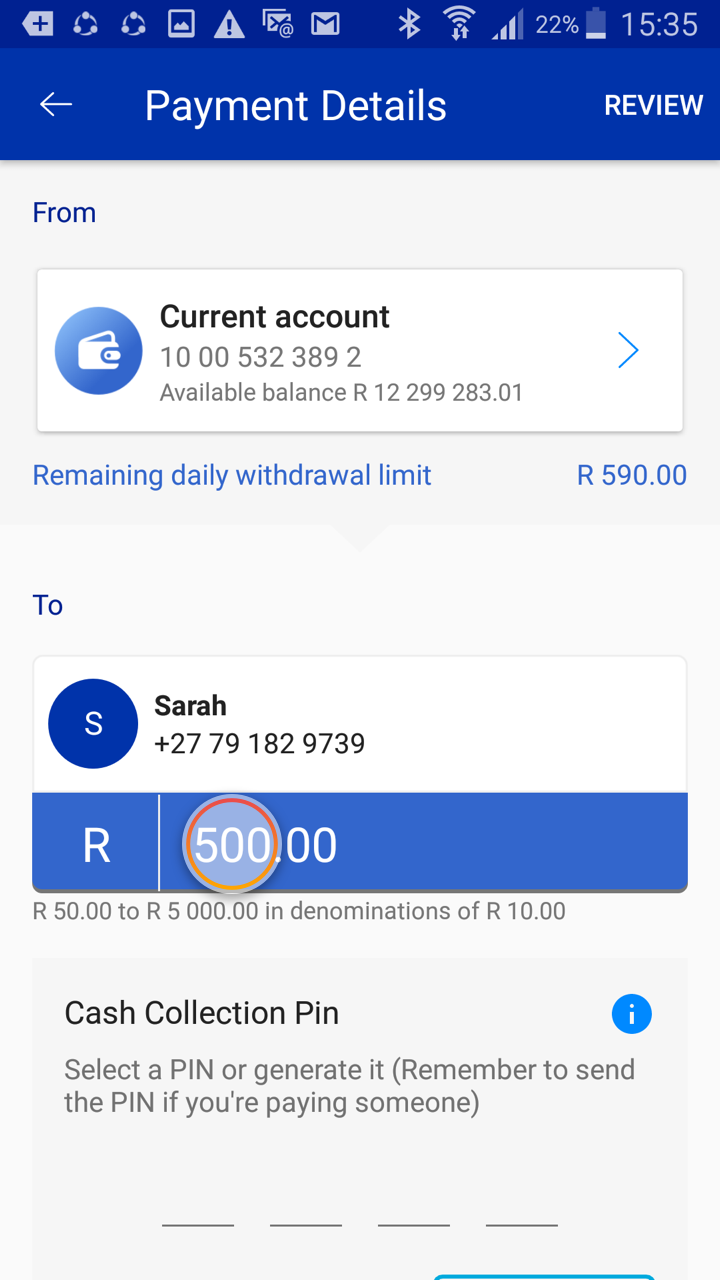The width and height of the screenshot is (720, 1280).
Task: Focus the first PIN digit field
Action: point(198,1205)
